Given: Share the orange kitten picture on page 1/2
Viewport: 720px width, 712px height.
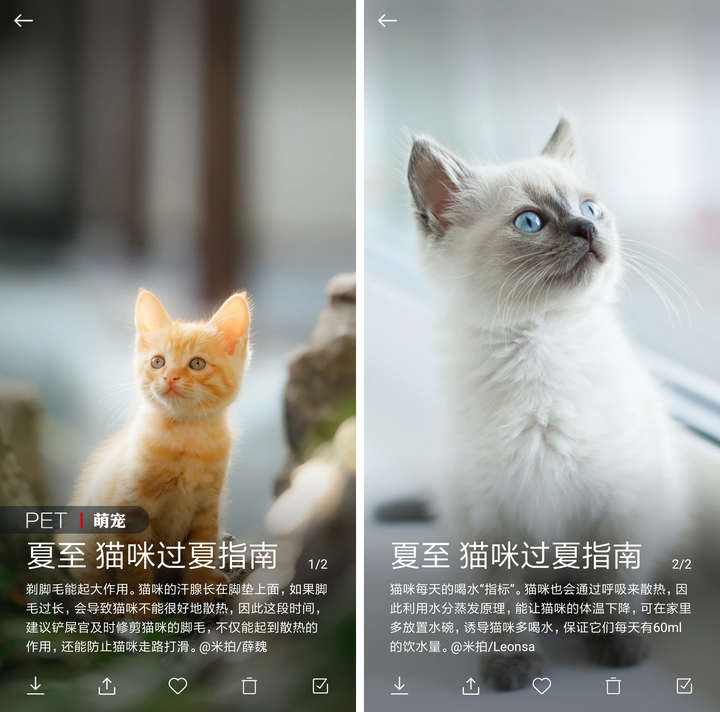Looking at the screenshot, I should point(107,686).
